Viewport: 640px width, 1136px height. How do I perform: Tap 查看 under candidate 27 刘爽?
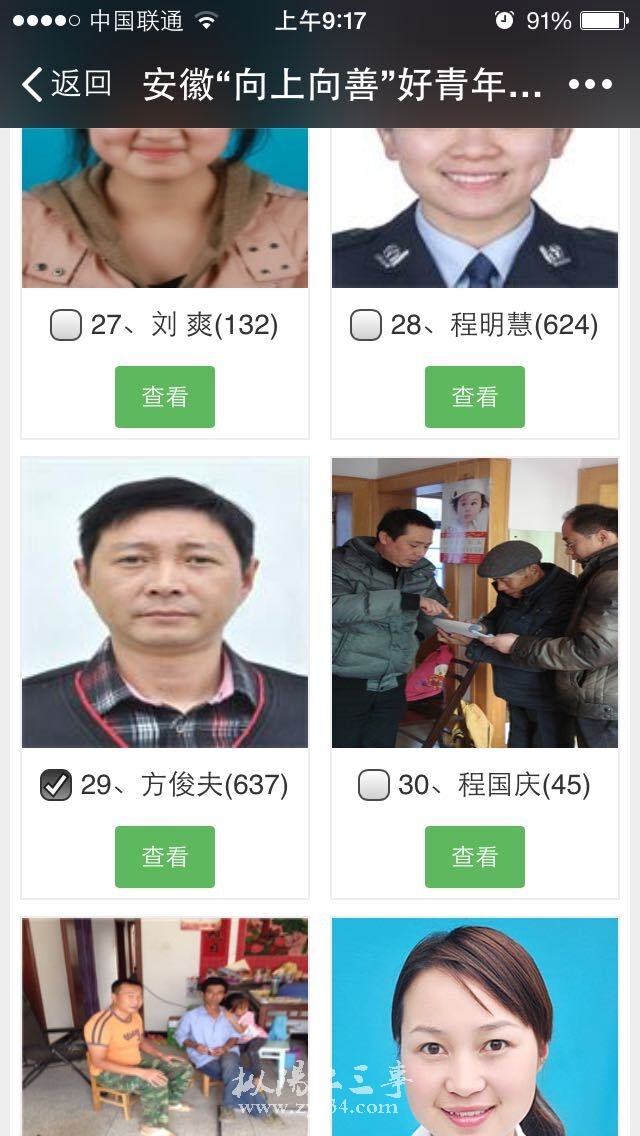coord(165,397)
